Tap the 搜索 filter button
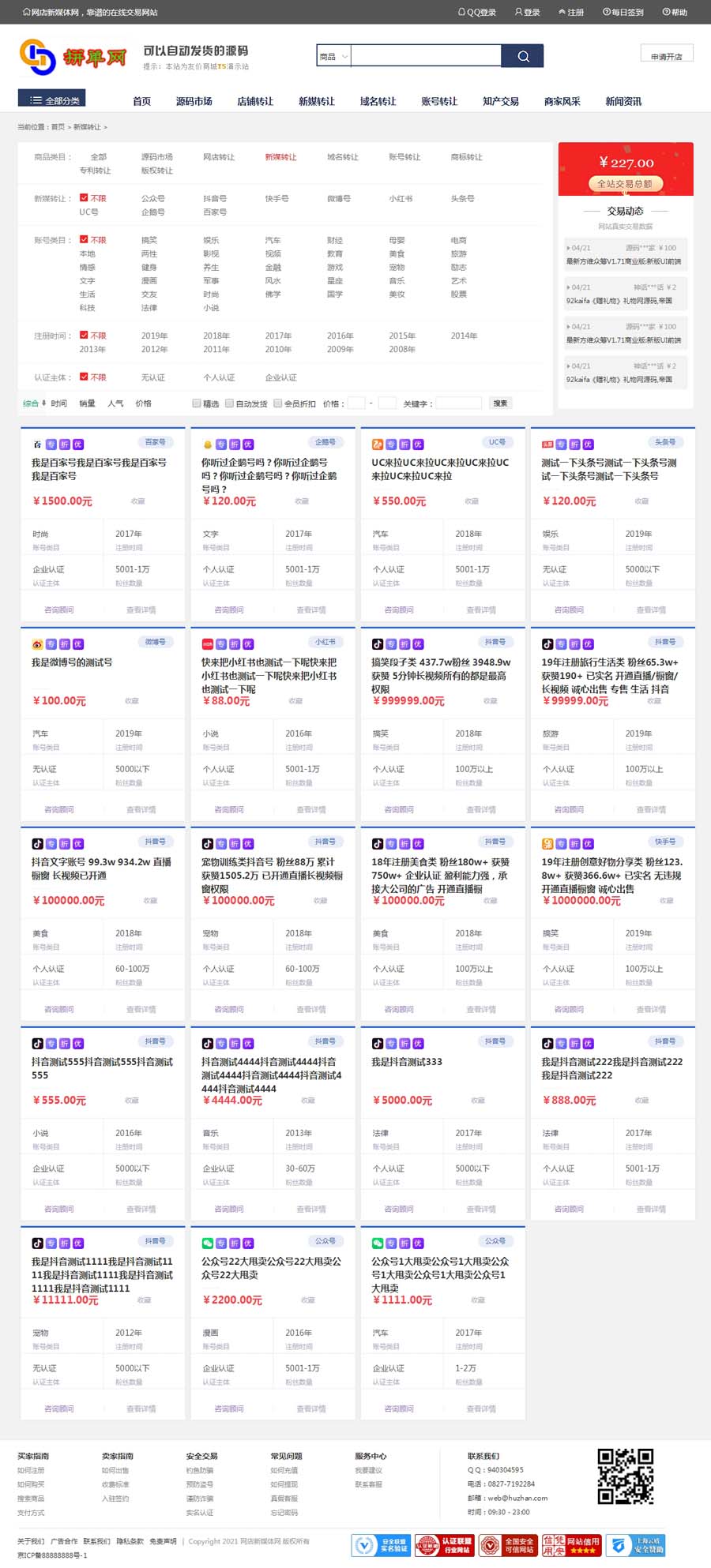 pos(500,403)
